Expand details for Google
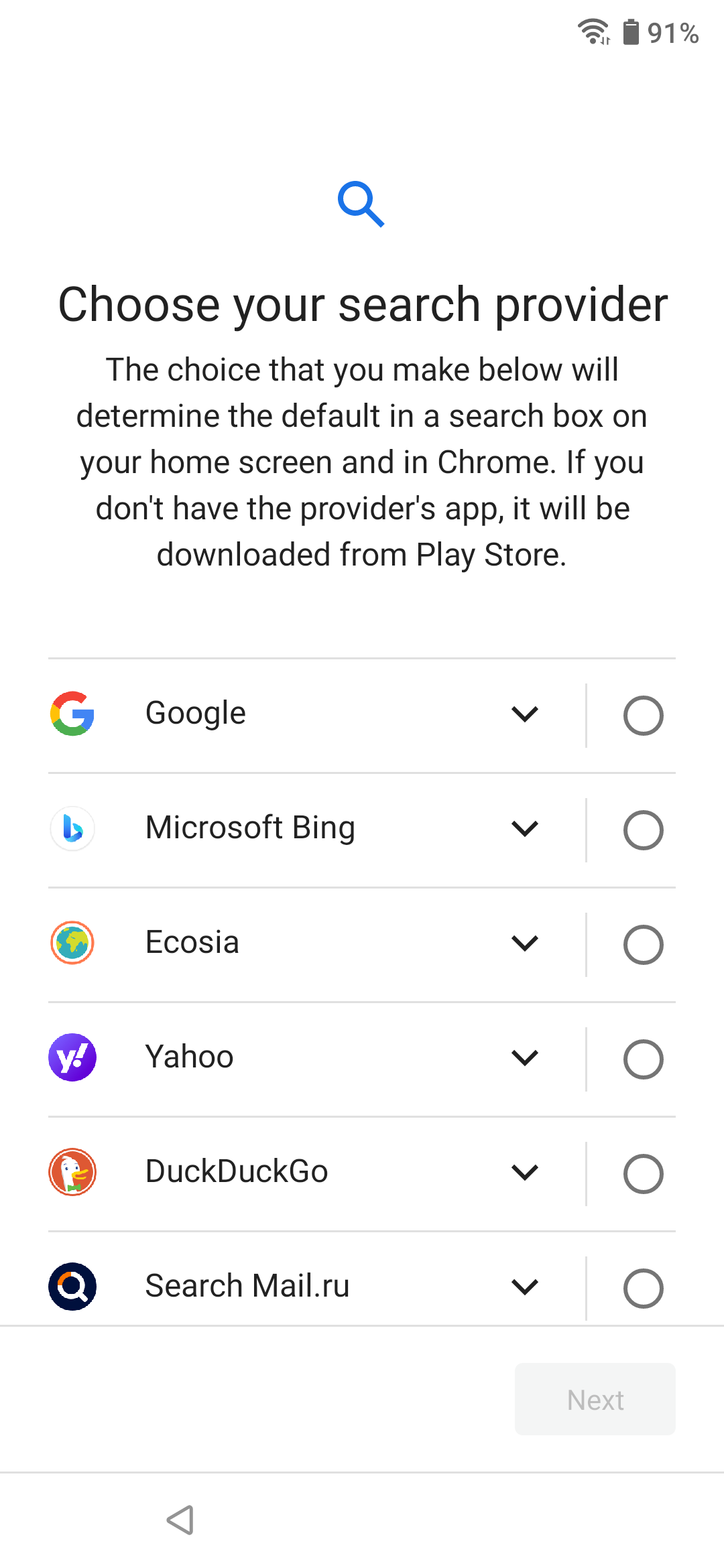This screenshot has height=1568, width=724. click(525, 714)
